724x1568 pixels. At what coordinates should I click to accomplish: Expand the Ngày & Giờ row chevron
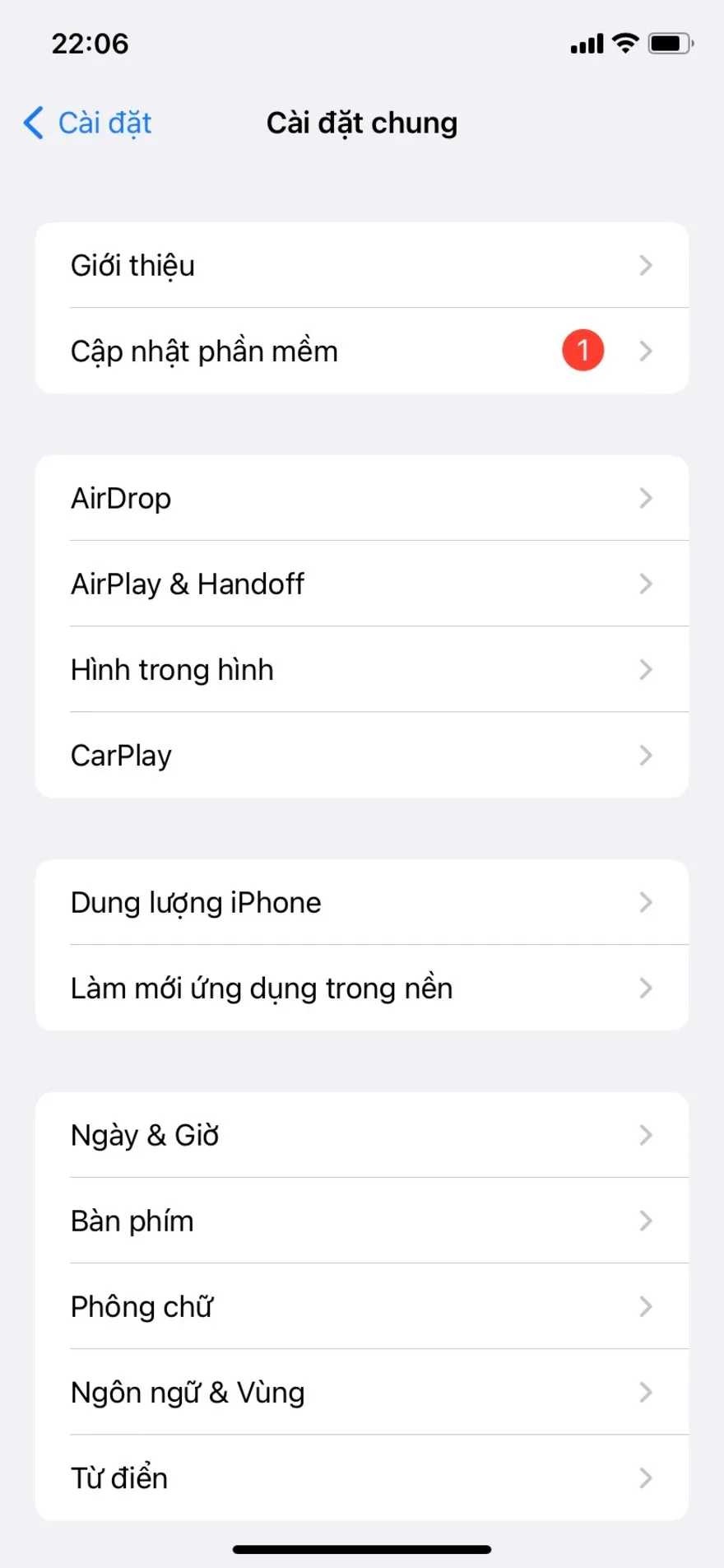647,1135
